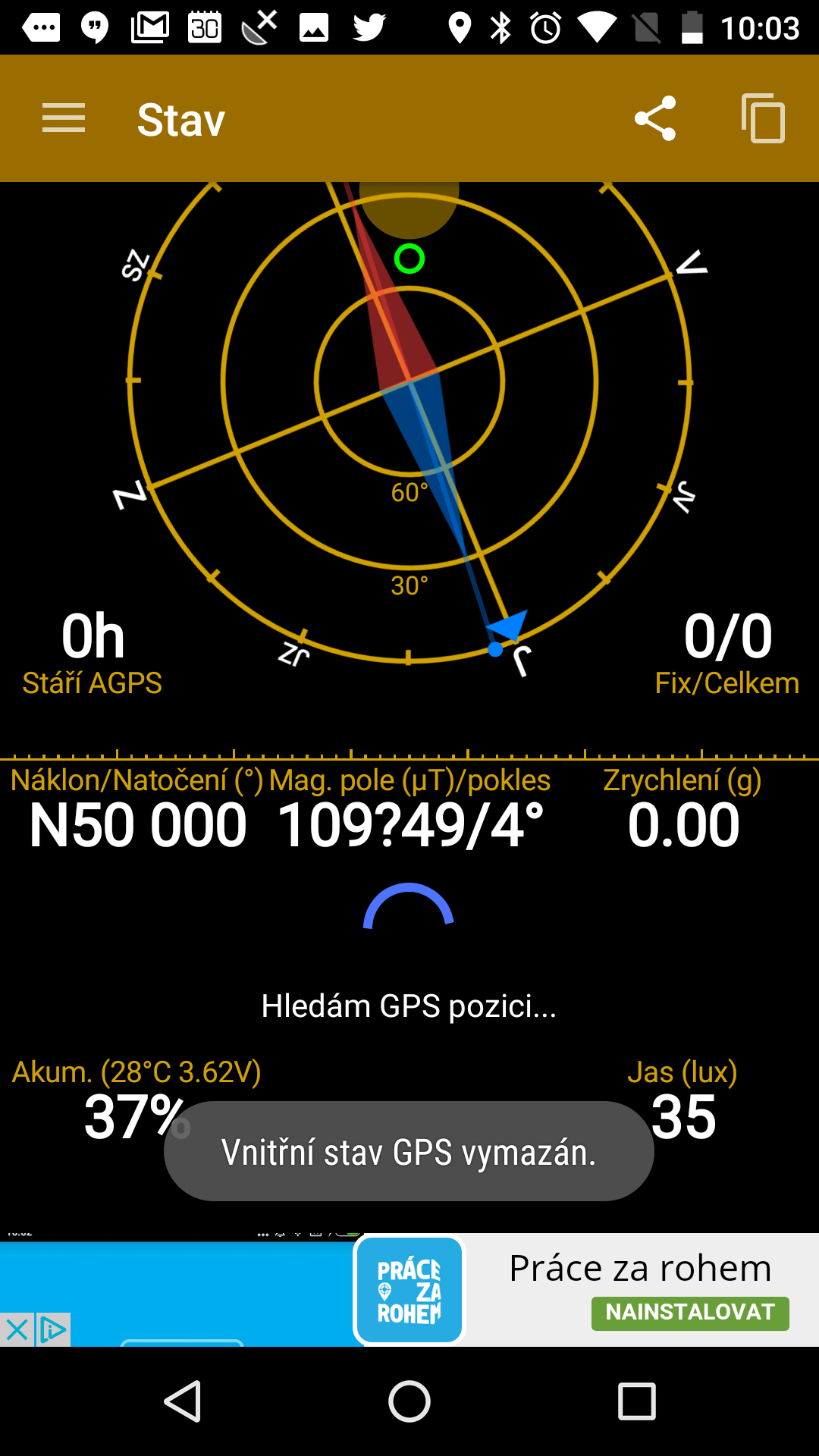819x1456 pixels.
Task: Open the AdChoices info icon
Action: point(53,1329)
